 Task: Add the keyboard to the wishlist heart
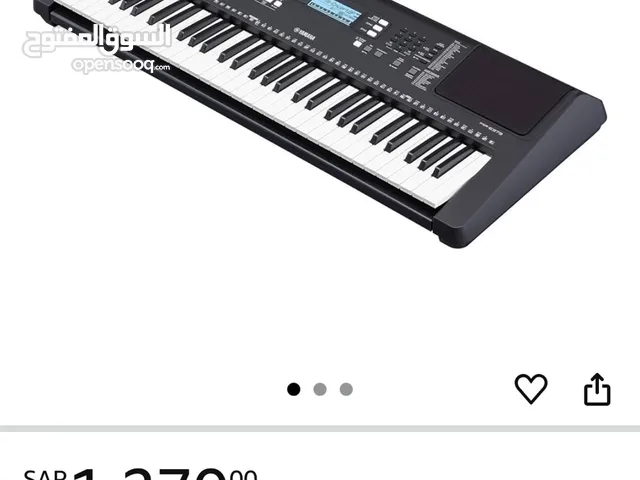531,388
